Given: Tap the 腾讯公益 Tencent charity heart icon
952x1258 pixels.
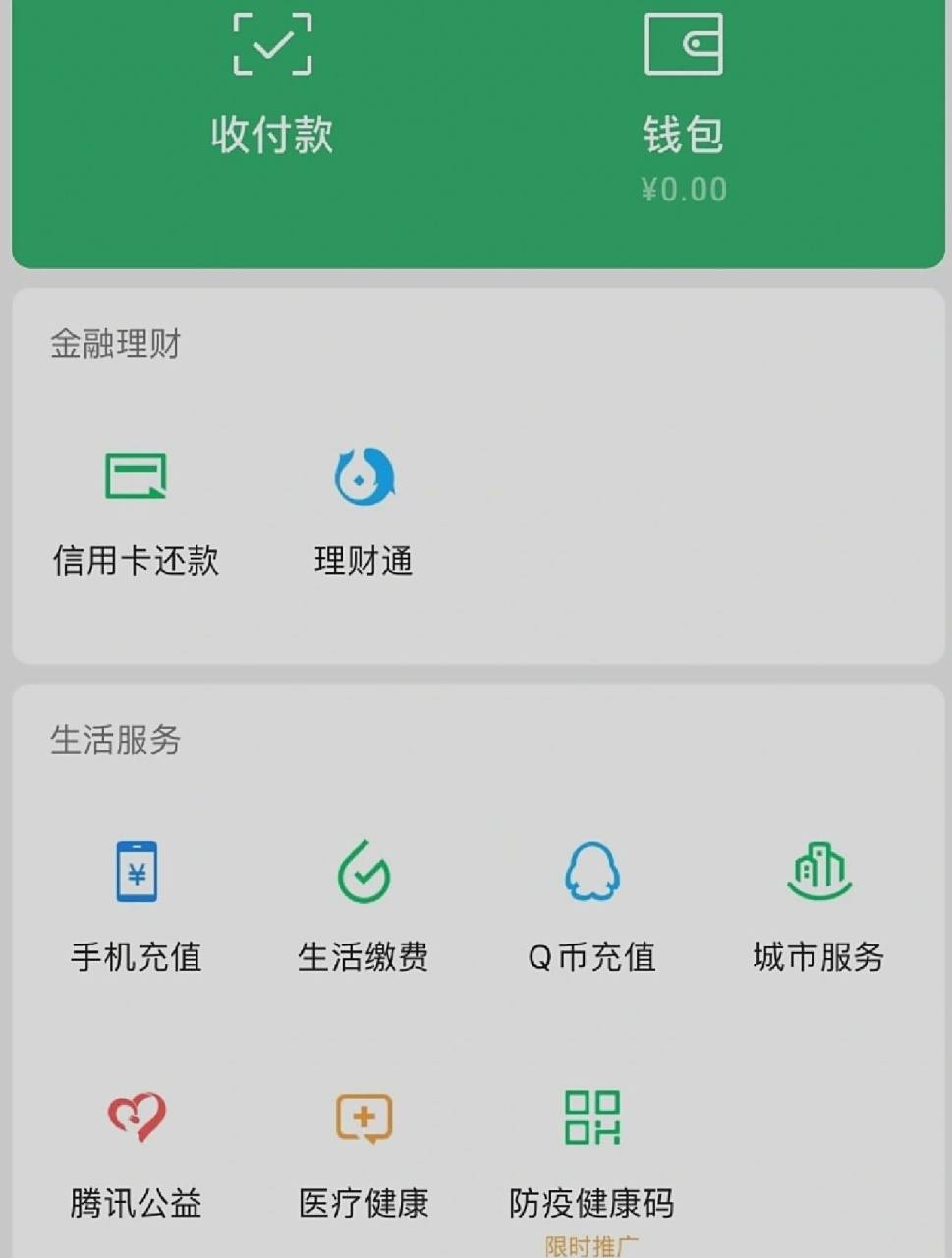Looking at the screenshot, I should tap(133, 1117).
